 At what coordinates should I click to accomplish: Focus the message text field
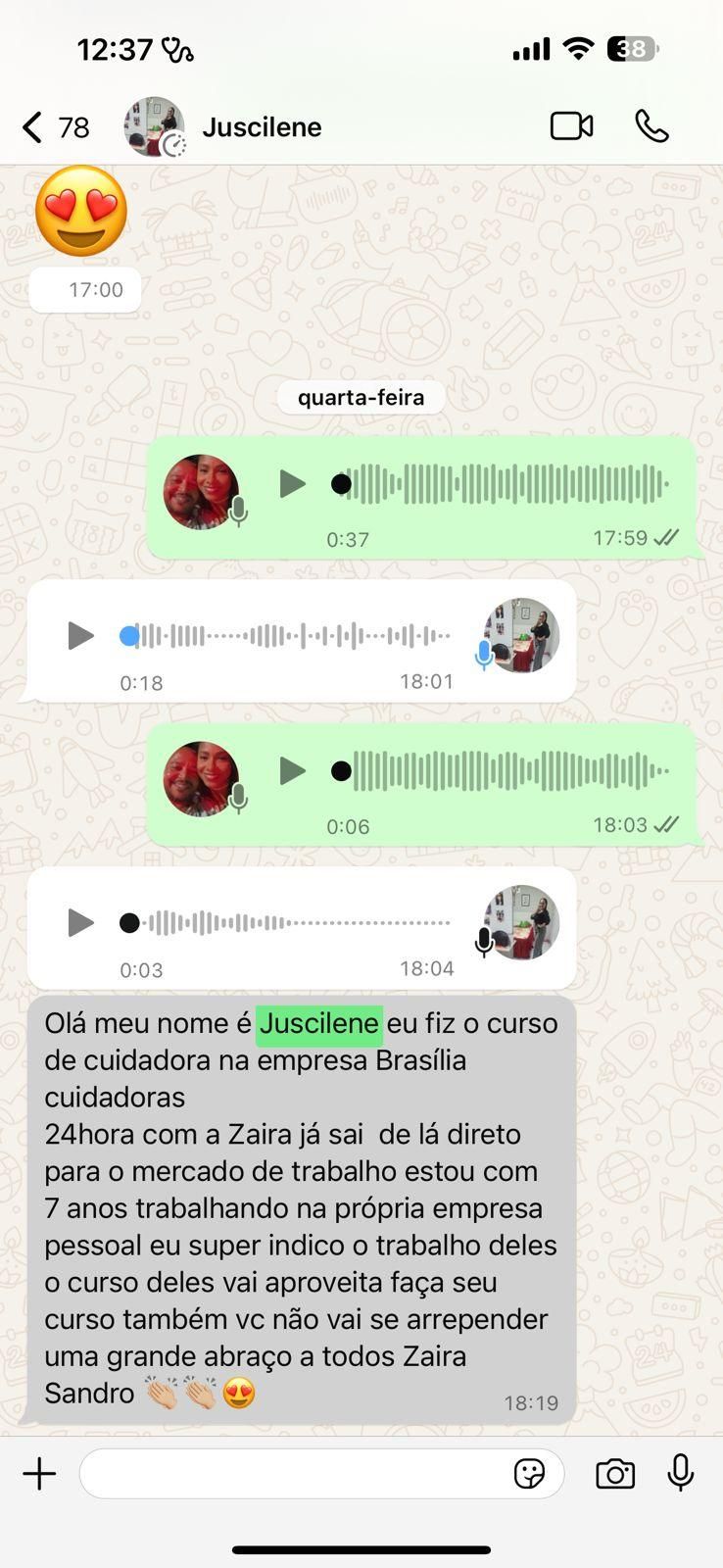(294, 1474)
